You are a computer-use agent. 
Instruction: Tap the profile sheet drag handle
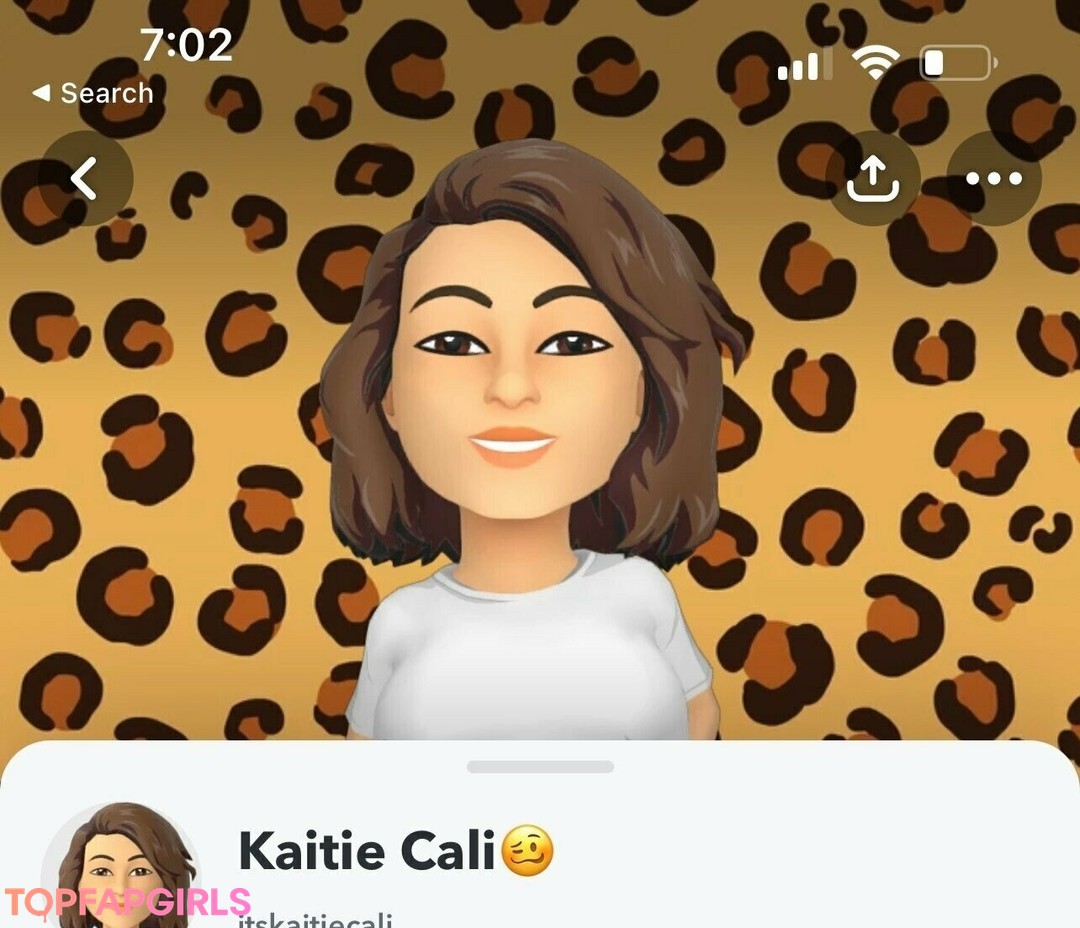540,767
